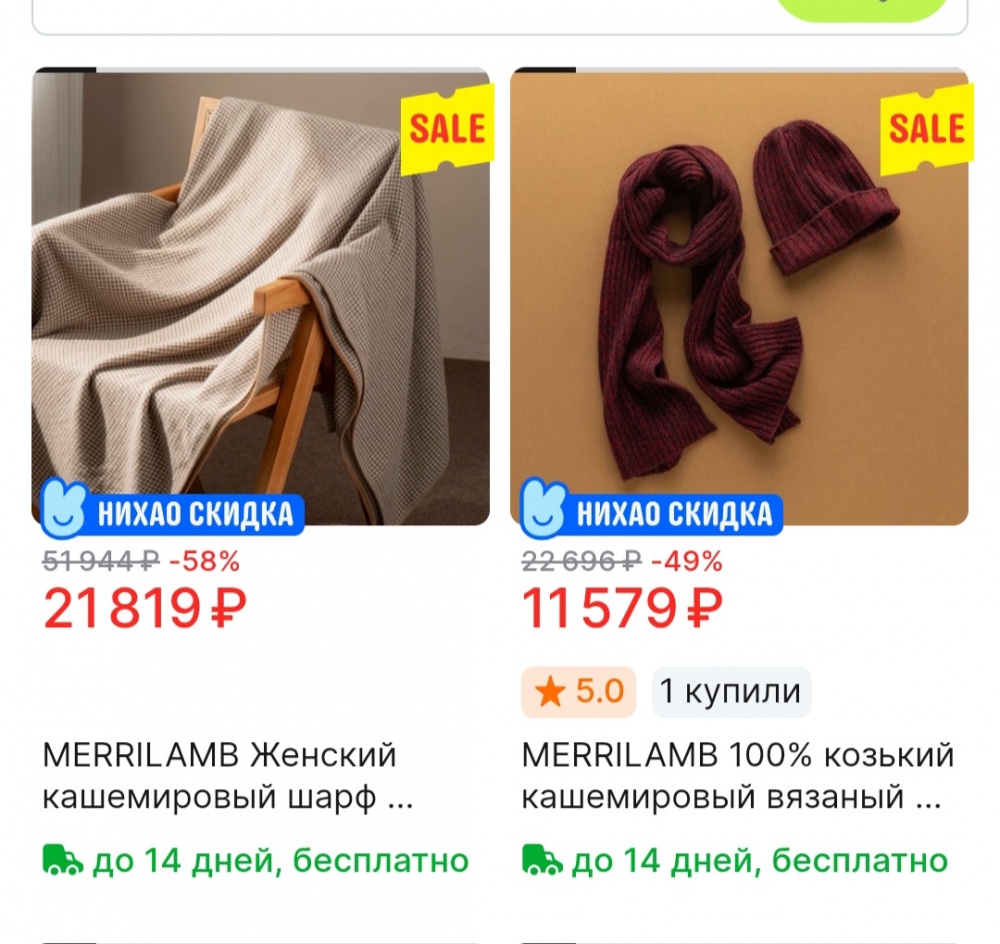Tap the search field at the top
This screenshot has height=944, width=1000.
pos(400,14)
